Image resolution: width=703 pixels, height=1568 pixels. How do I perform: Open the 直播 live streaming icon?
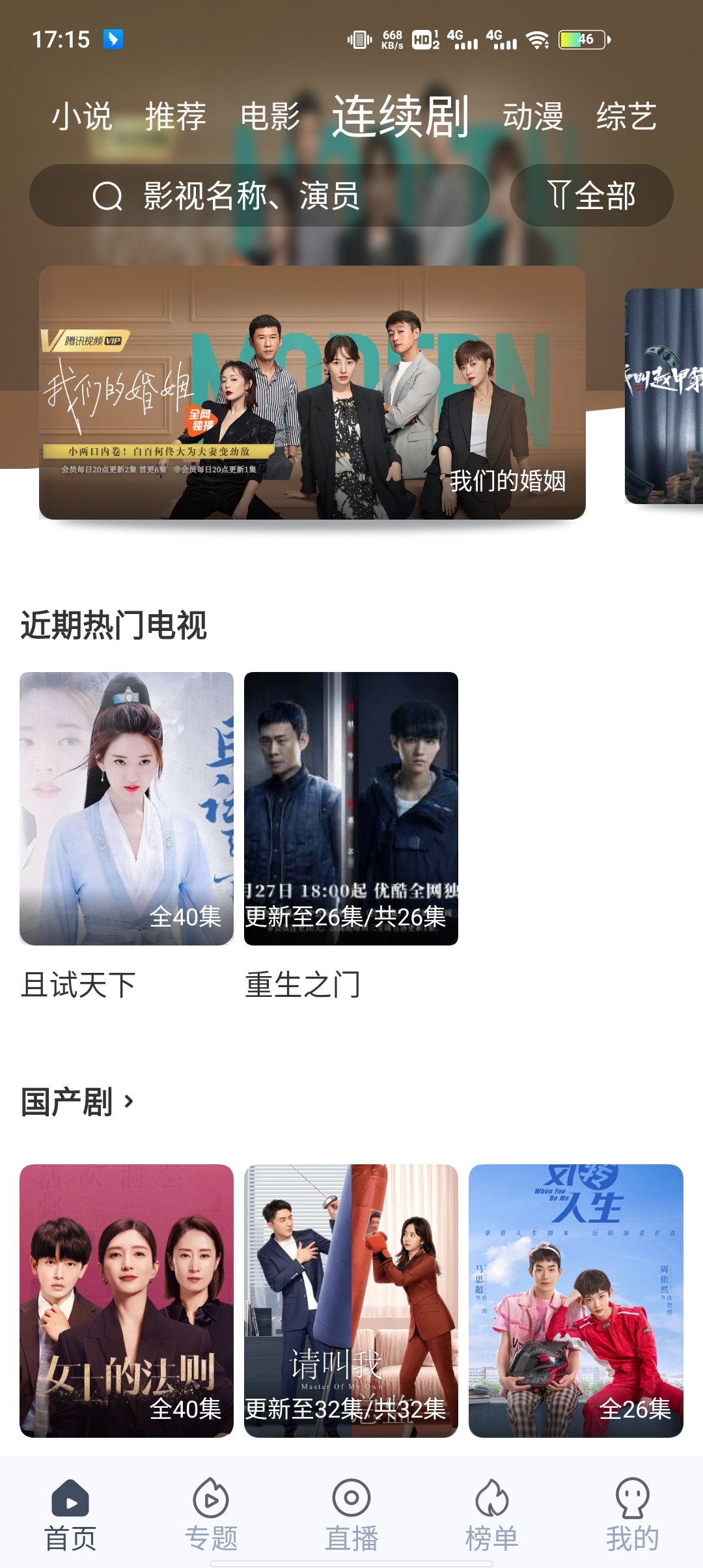coord(351,1498)
